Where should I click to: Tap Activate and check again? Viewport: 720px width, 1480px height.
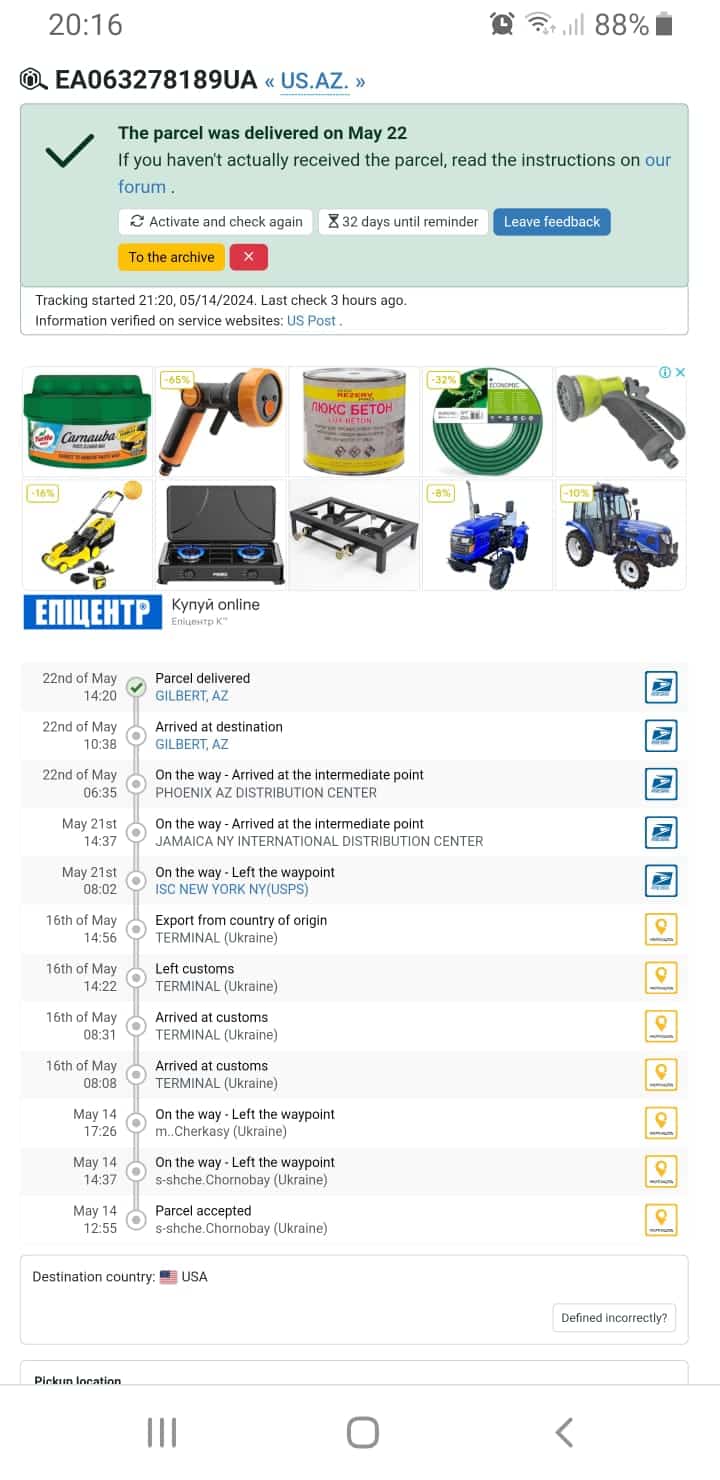click(x=215, y=222)
